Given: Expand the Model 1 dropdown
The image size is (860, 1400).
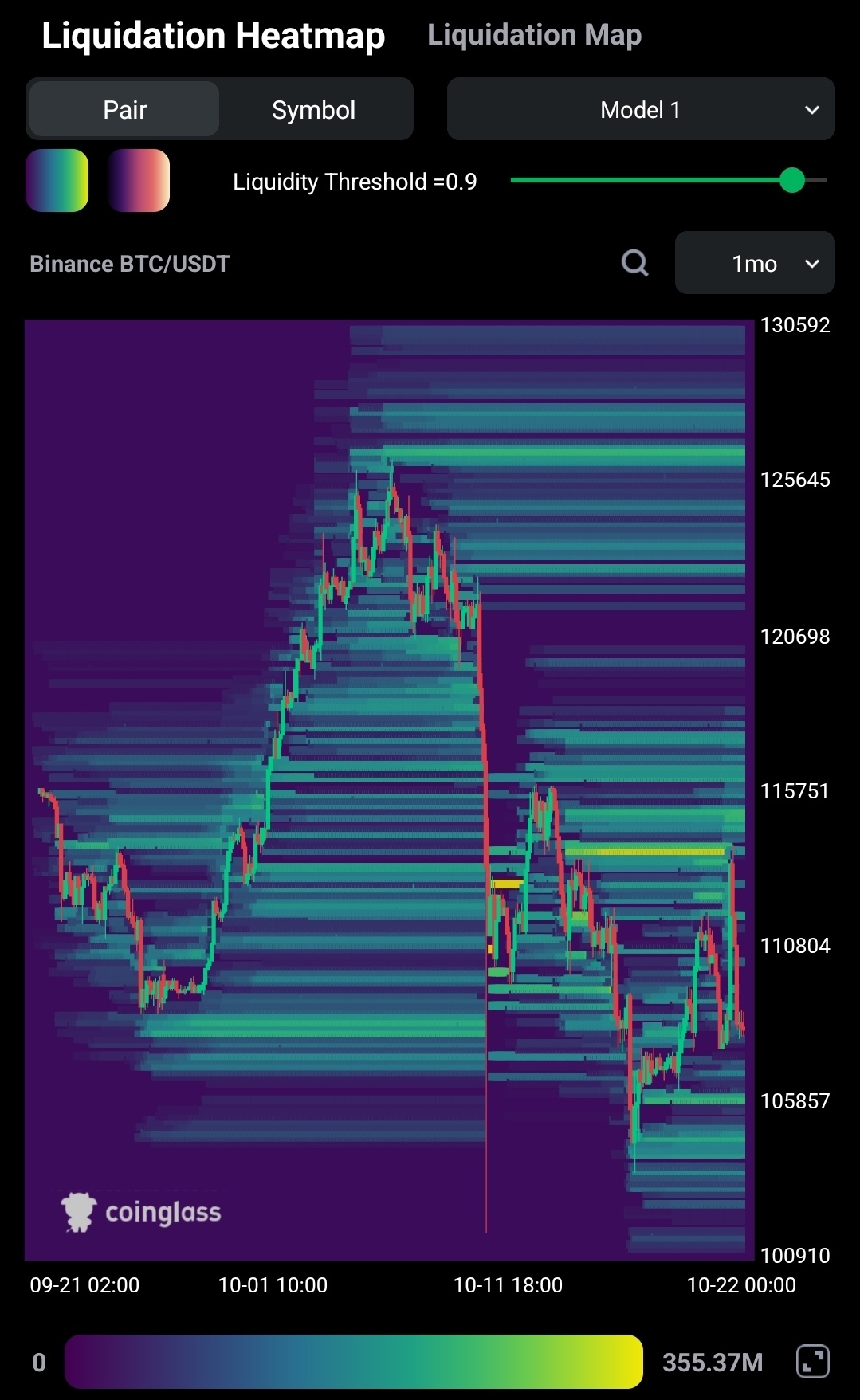Looking at the screenshot, I should coord(640,109).
